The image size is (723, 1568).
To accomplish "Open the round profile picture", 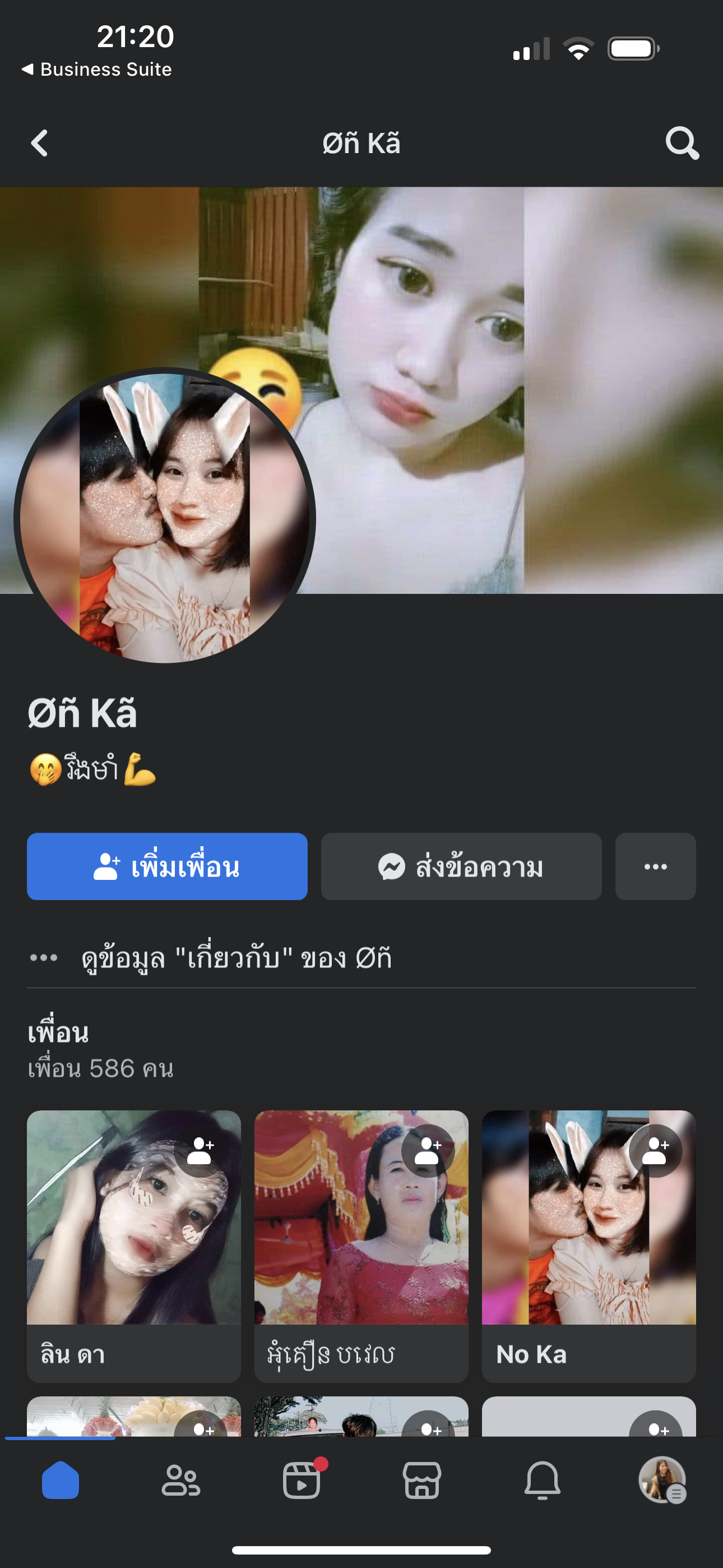I will (164, 518).
